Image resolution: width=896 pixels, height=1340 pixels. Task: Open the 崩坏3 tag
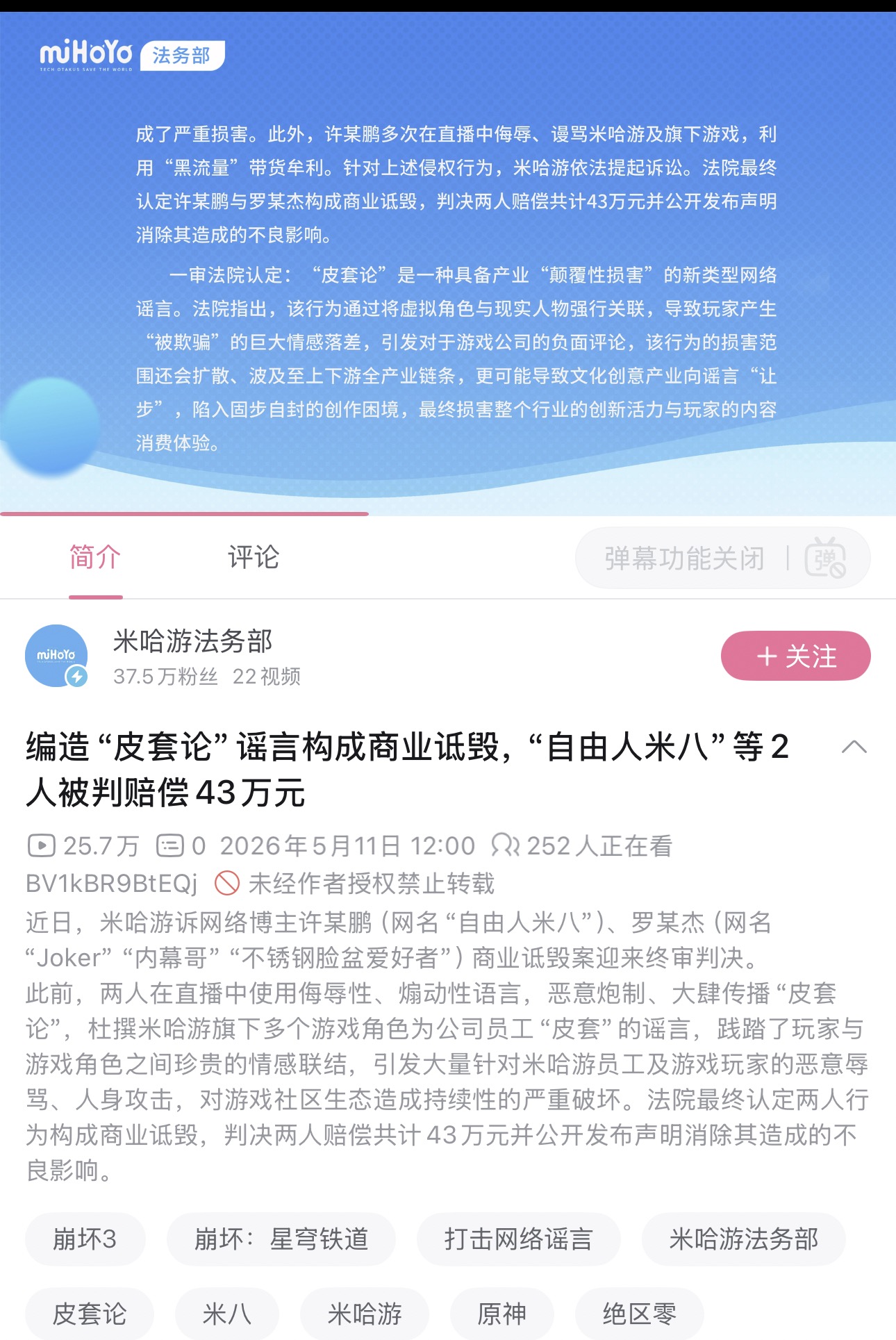click(85, 1239)
